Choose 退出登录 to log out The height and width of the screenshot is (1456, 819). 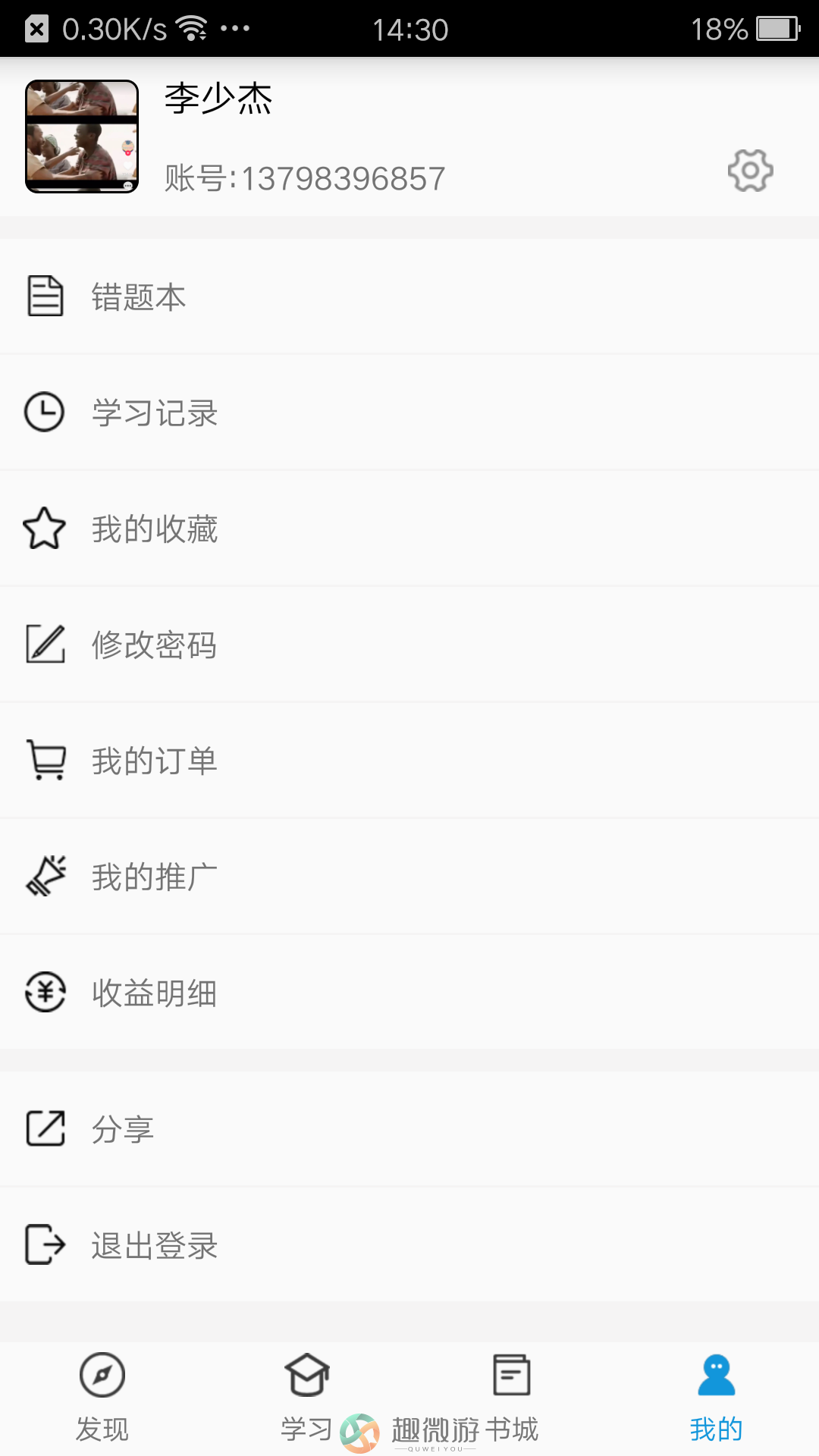tap(409, 1244)
